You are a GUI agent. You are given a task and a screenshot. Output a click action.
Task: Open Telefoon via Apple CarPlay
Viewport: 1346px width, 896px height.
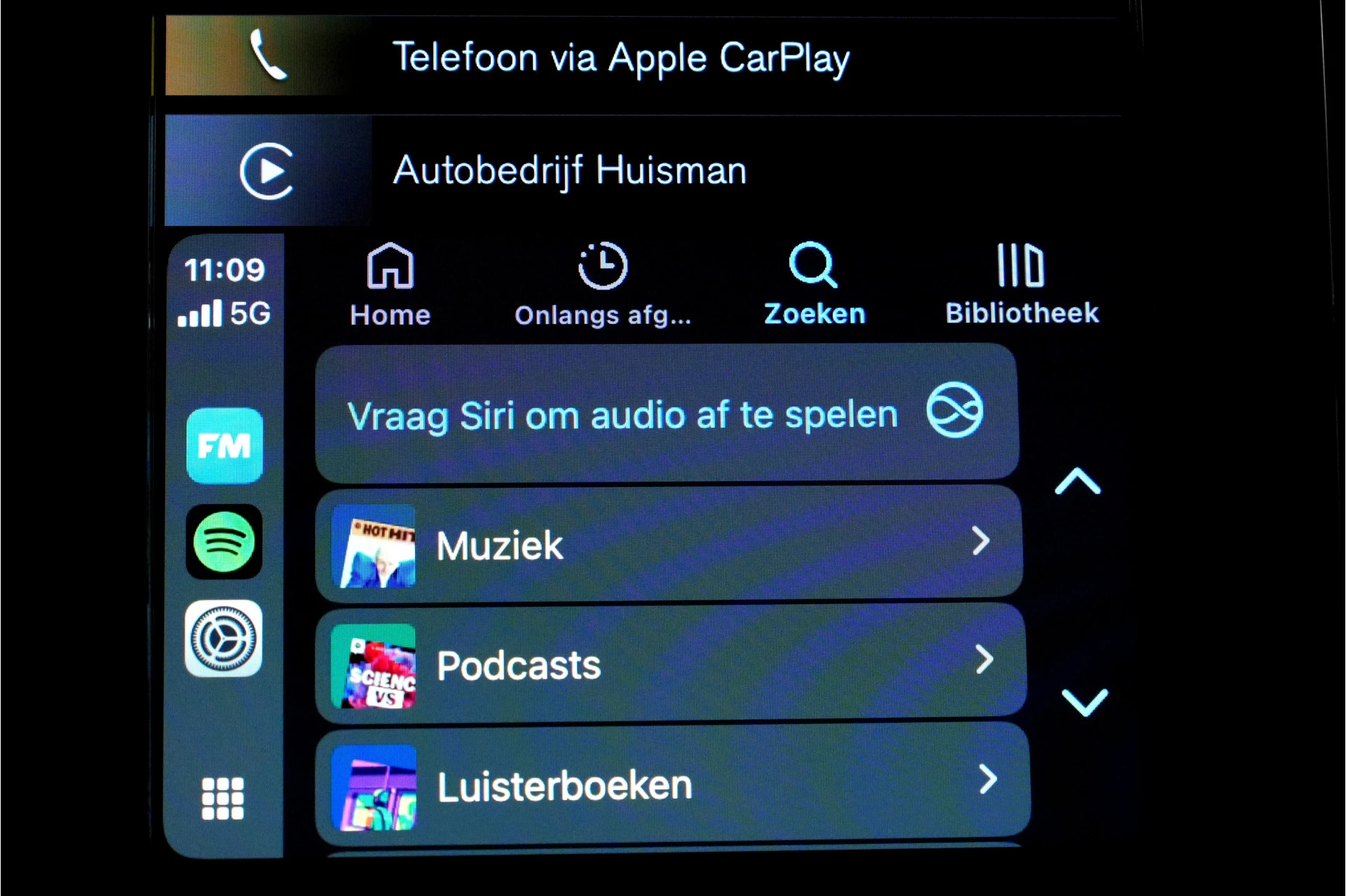pyautogui.click(x=620, y=57)
